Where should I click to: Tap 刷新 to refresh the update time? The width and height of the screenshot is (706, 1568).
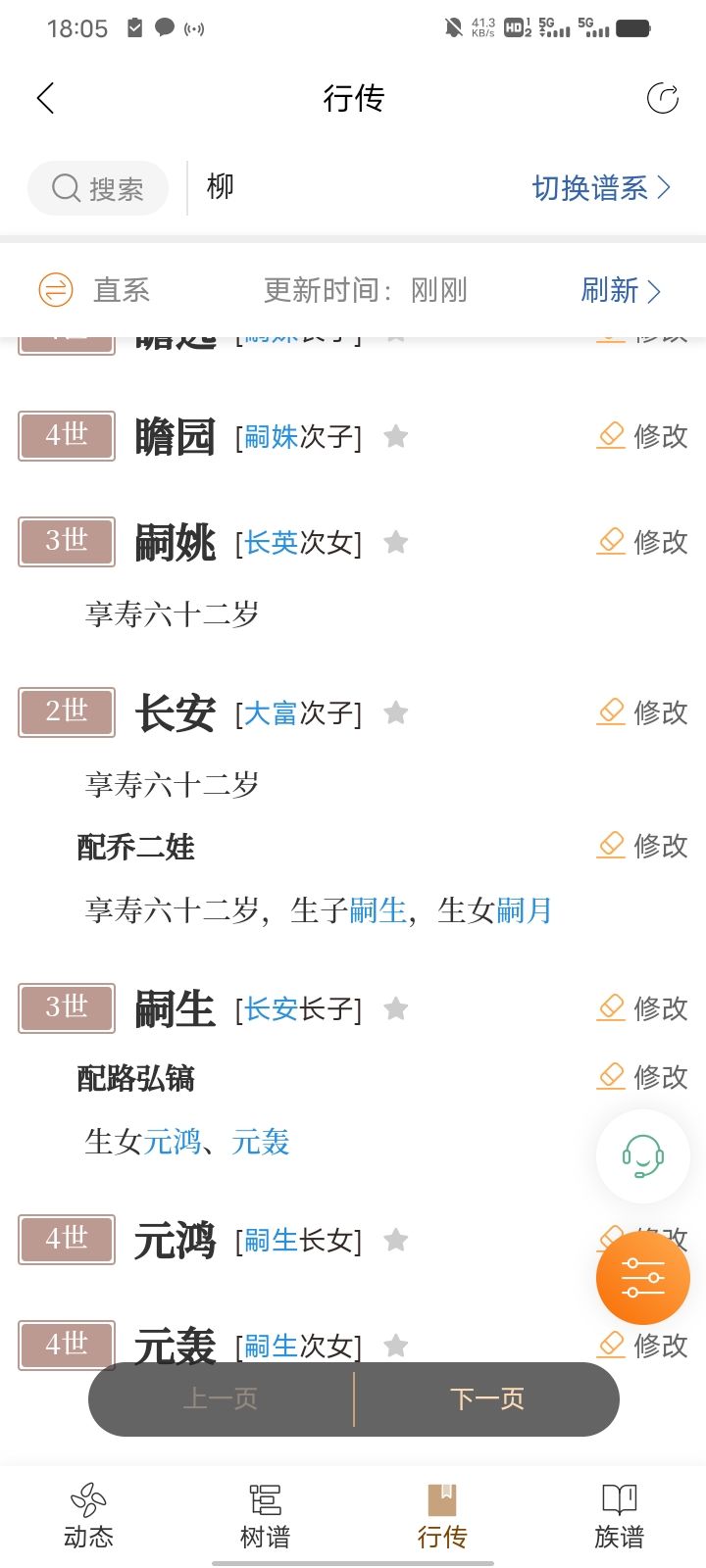pos(621,290)
